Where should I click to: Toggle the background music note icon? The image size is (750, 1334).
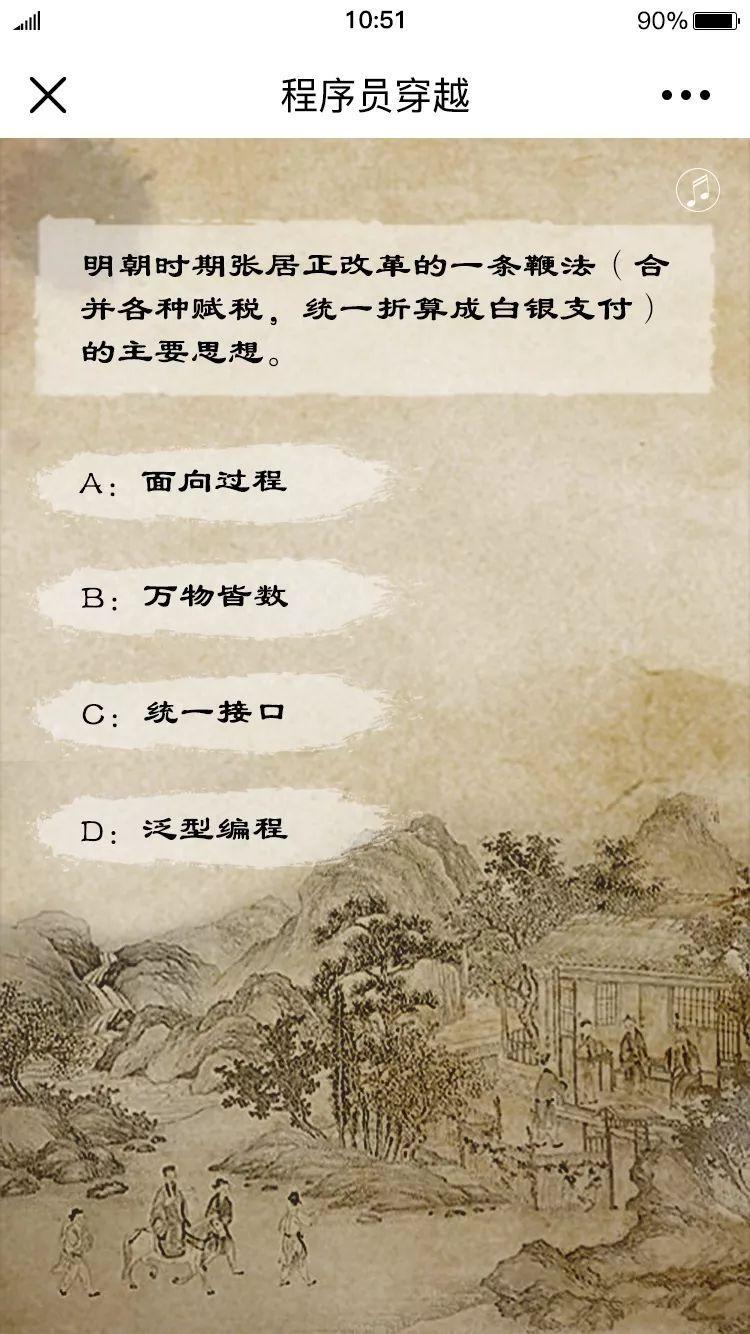(698, 190)
